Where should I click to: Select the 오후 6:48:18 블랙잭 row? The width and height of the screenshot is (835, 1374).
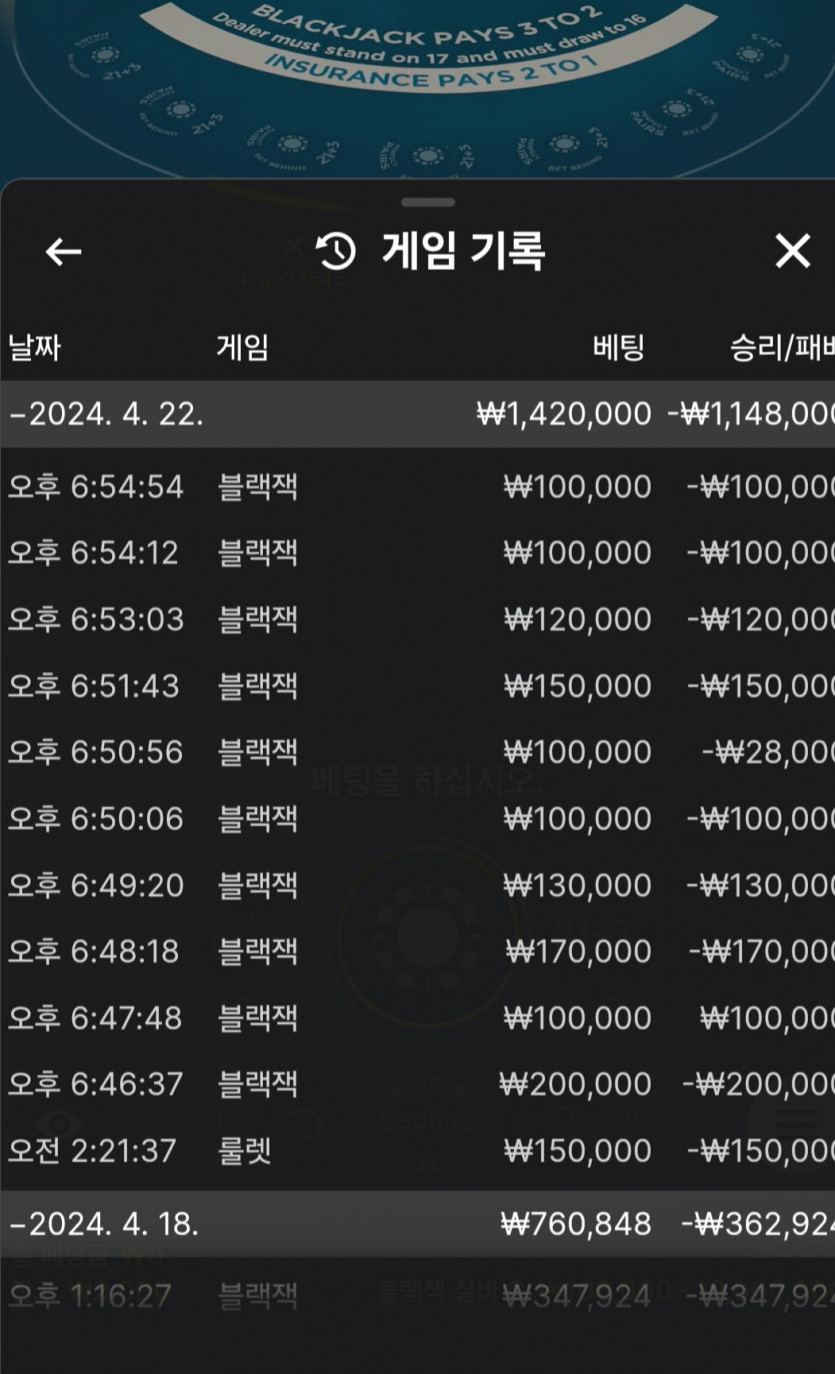tap(417, 951)
